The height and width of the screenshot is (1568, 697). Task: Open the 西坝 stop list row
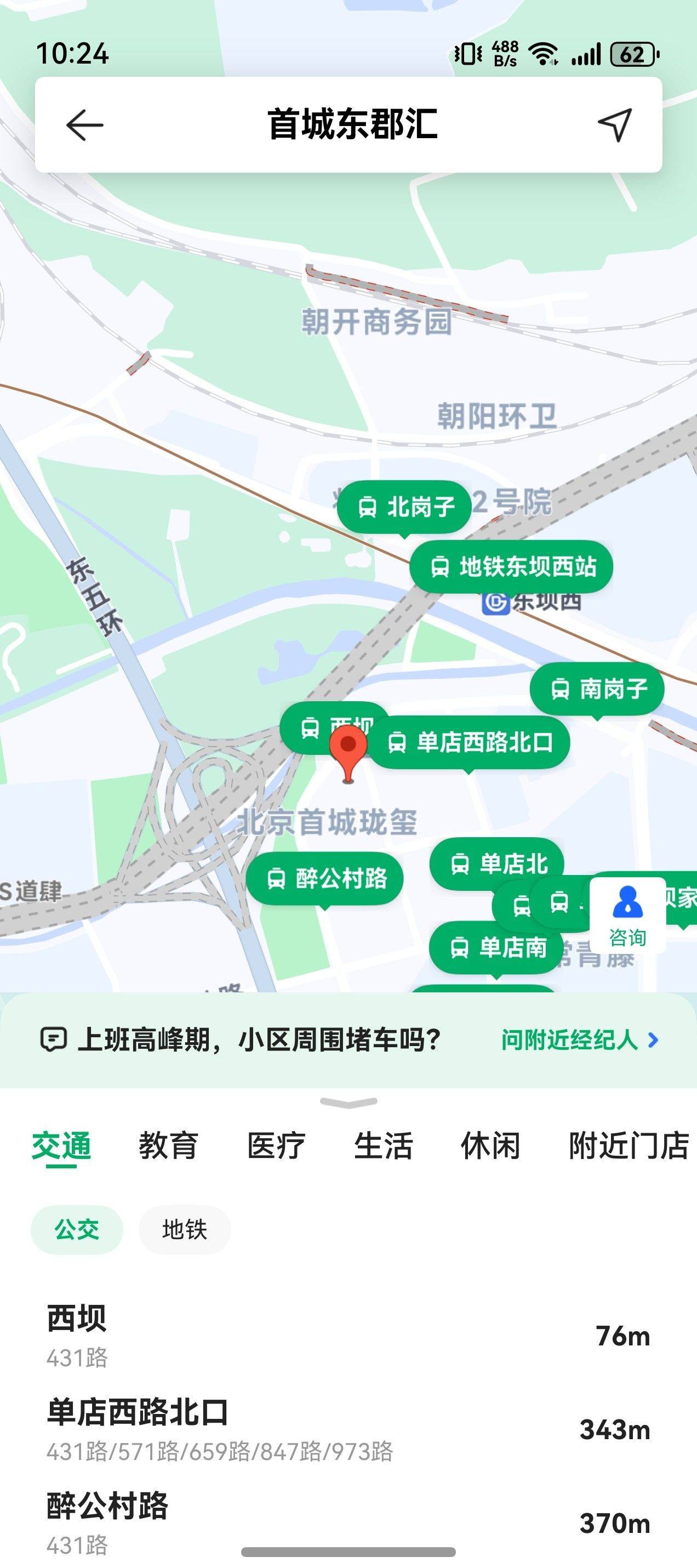point(348,1336)
